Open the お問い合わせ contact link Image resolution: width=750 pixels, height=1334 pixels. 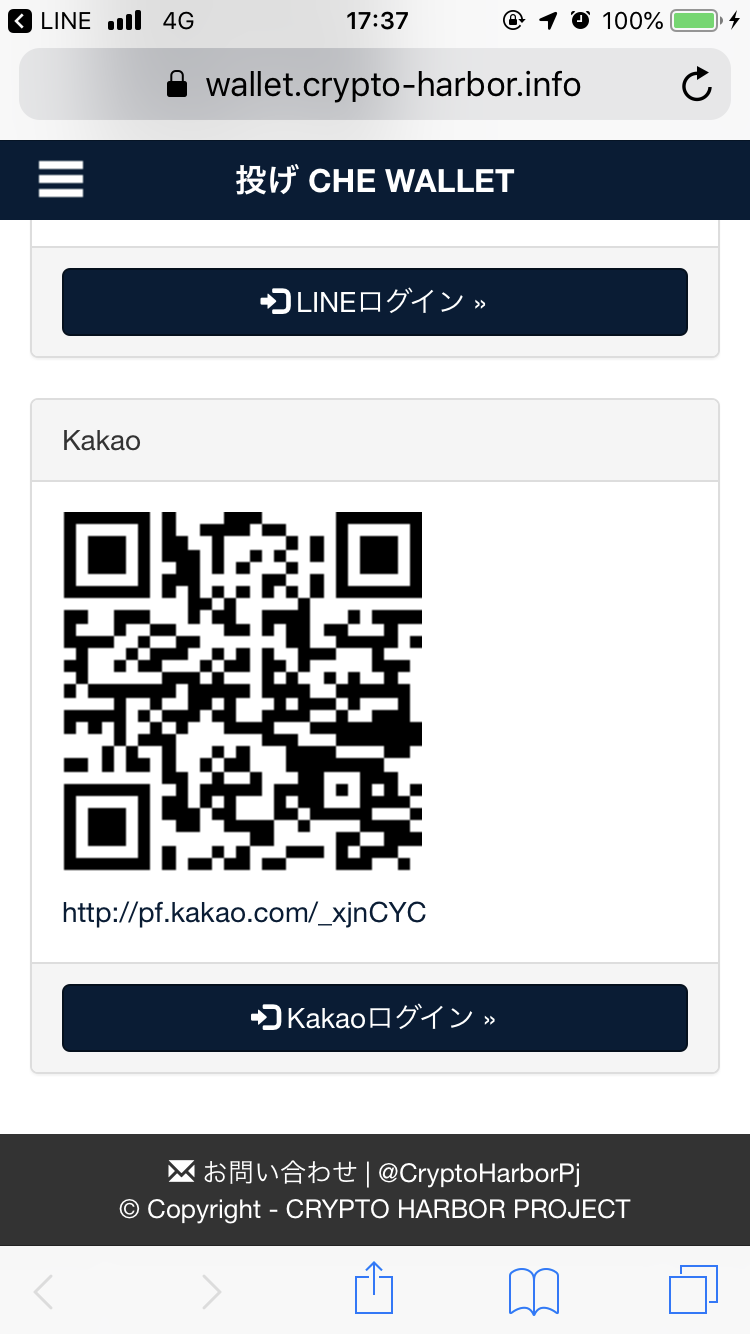[x=262, y=1171]
